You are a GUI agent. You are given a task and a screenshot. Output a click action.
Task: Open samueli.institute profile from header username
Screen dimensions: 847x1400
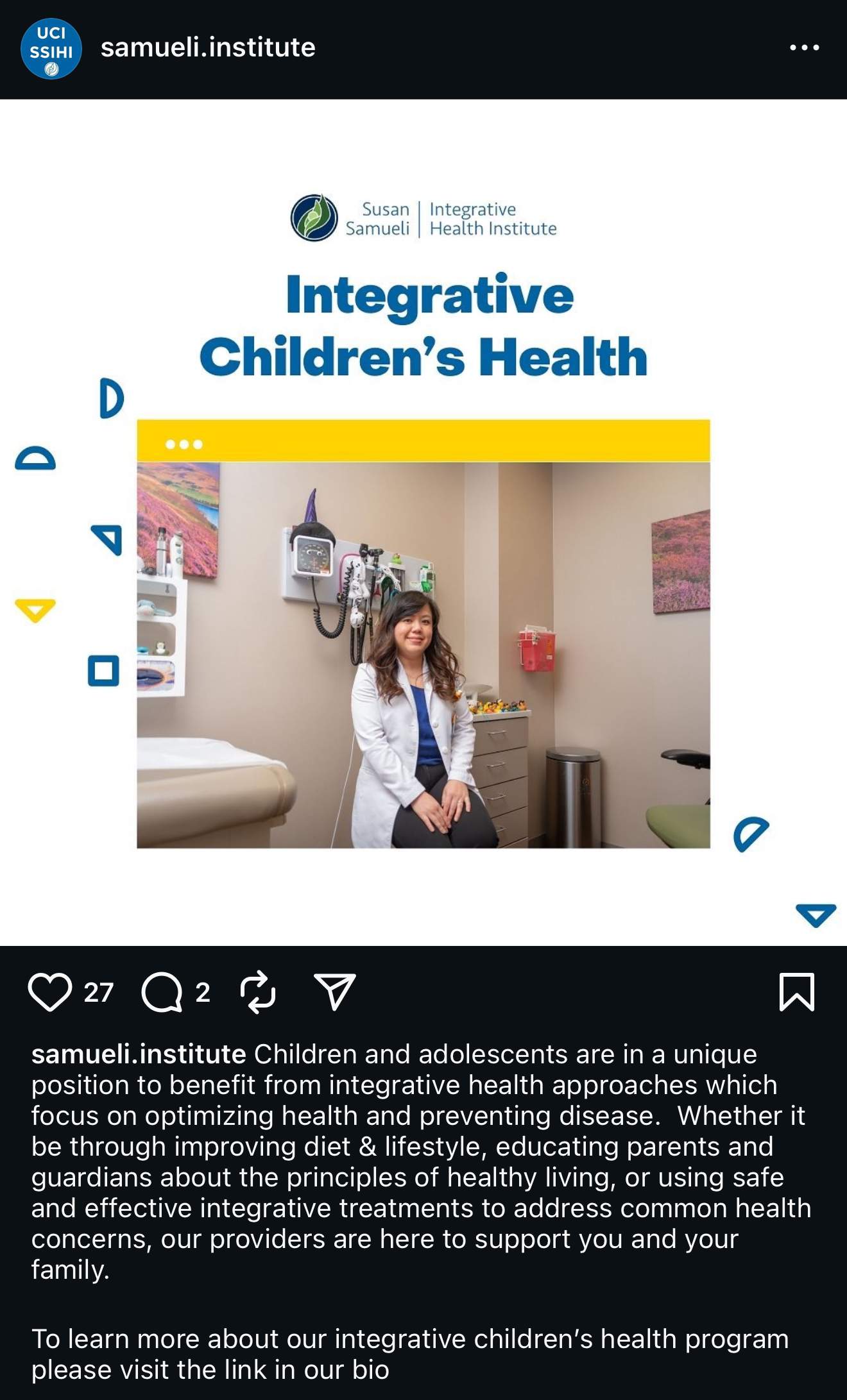(x=208, y=47)
